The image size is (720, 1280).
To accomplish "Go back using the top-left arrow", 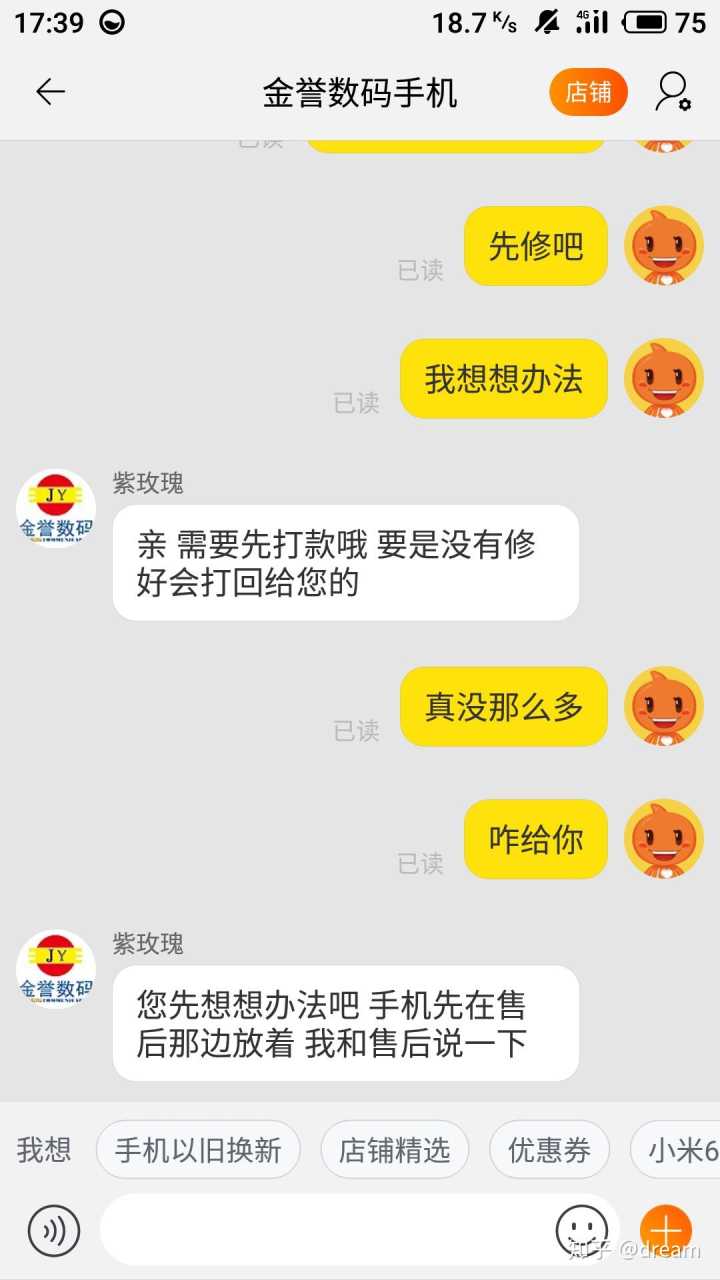I will pos(50,92).
